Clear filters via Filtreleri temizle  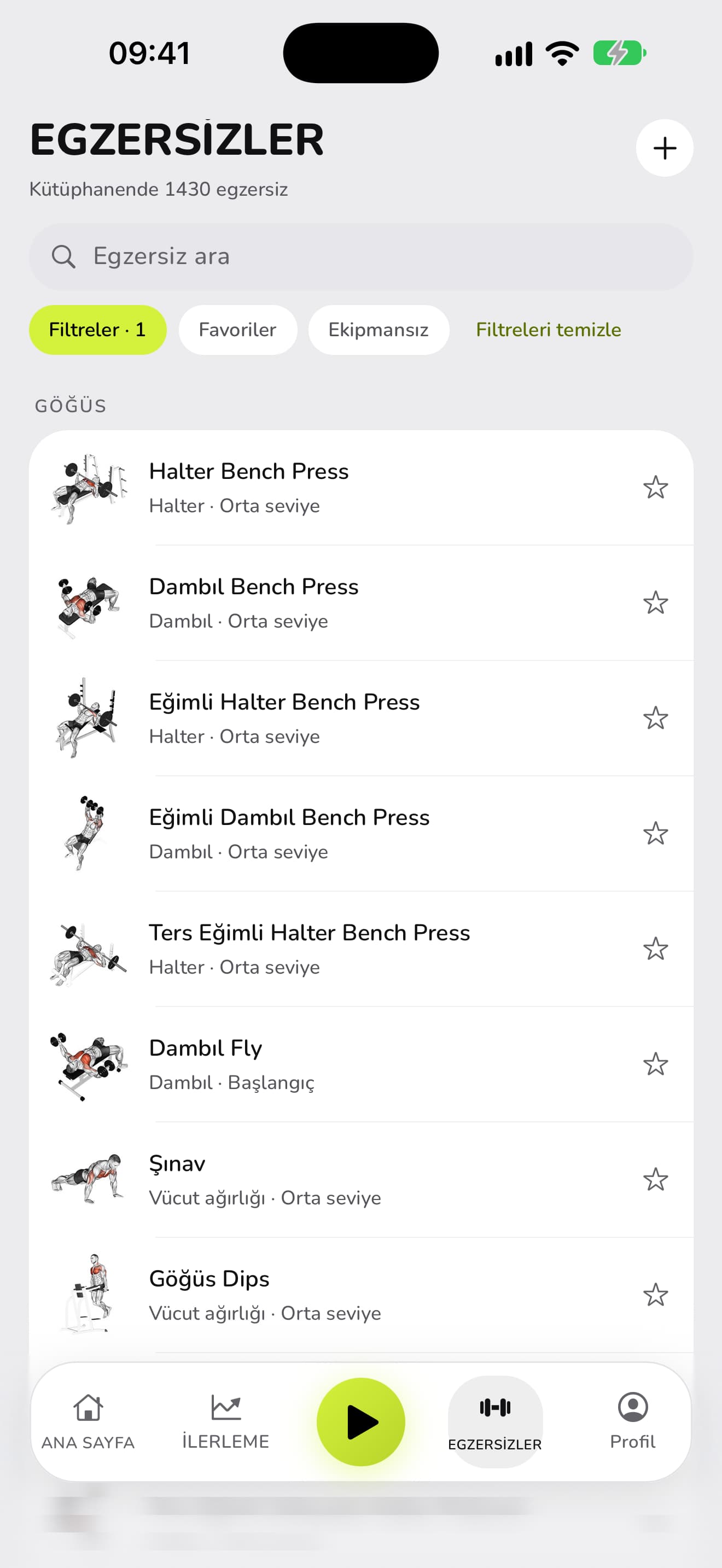pos(549,329)
